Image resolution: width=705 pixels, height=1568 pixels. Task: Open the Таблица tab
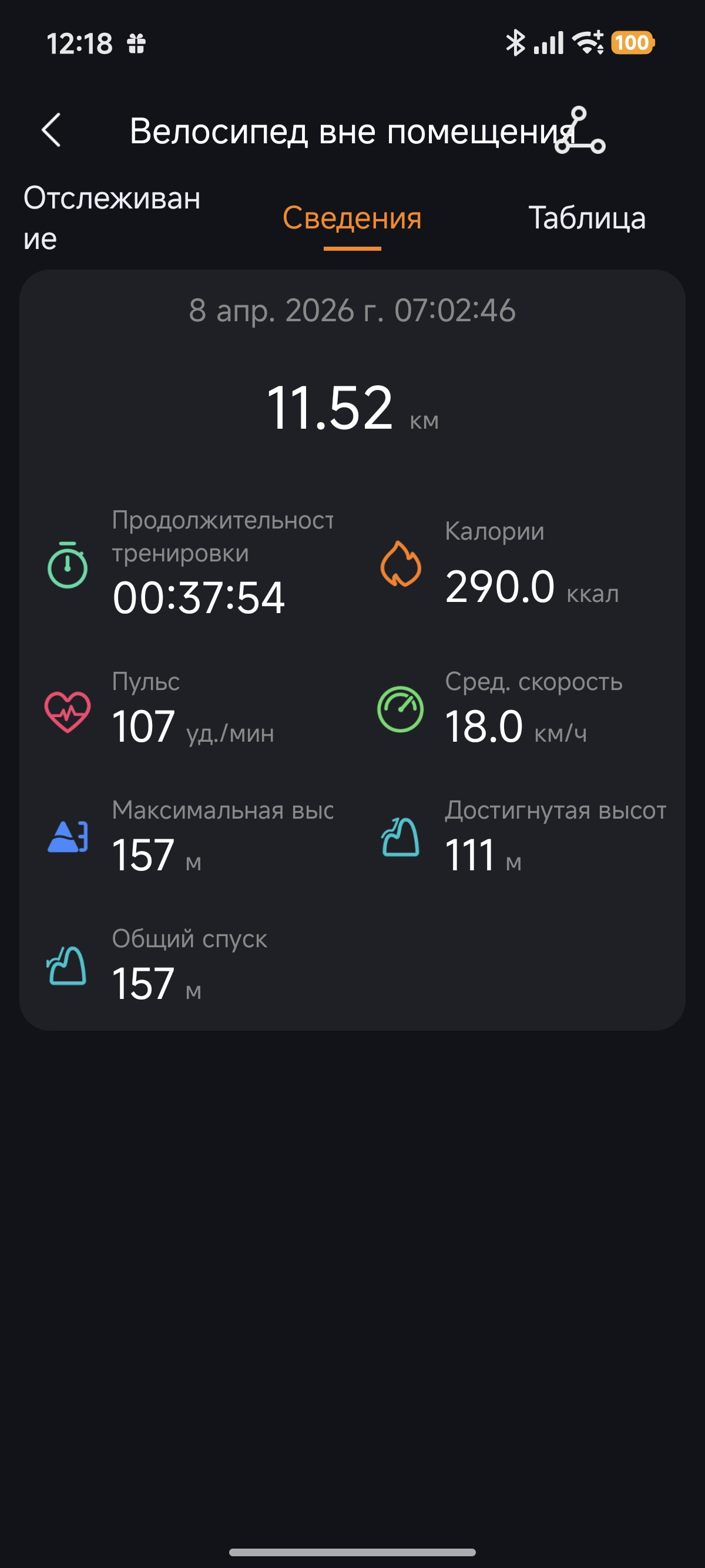click(x=587, y=218)
